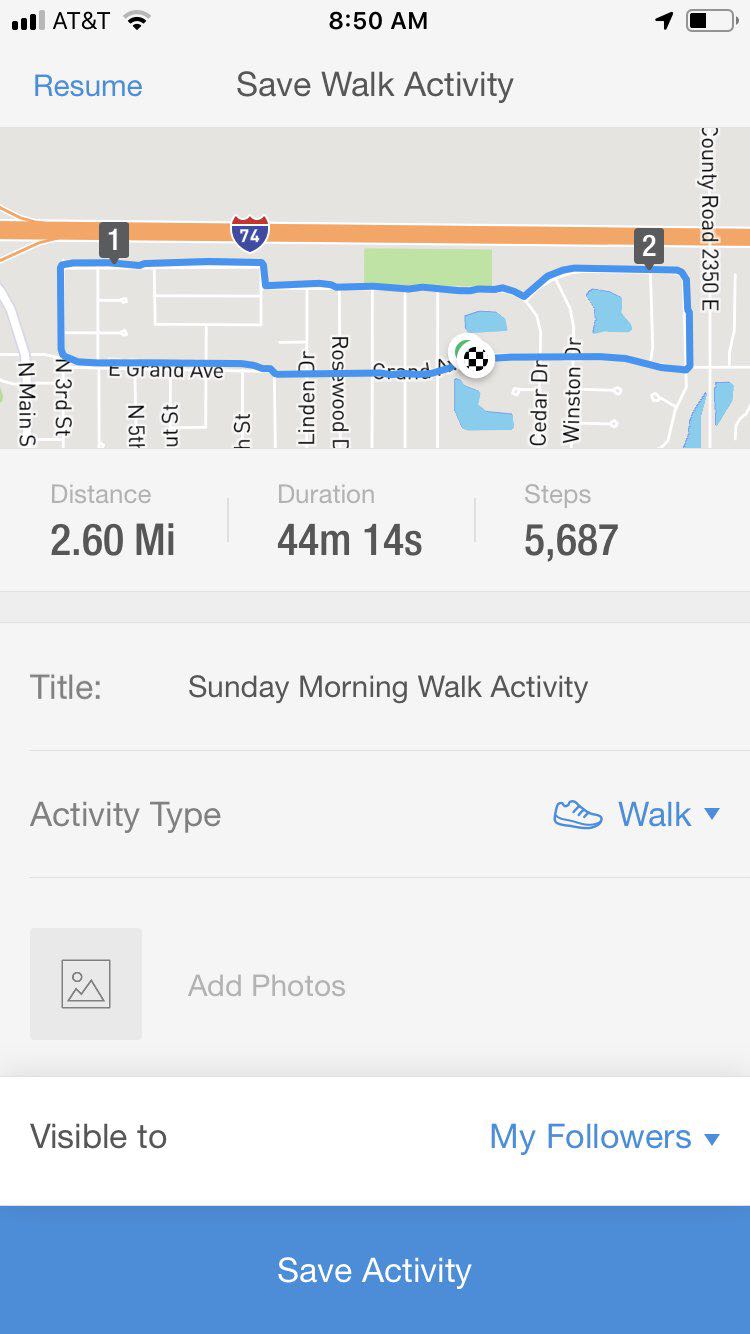Save the walk activity
This screenshot has height=1334, width=750.
[x=375, y=1270]
